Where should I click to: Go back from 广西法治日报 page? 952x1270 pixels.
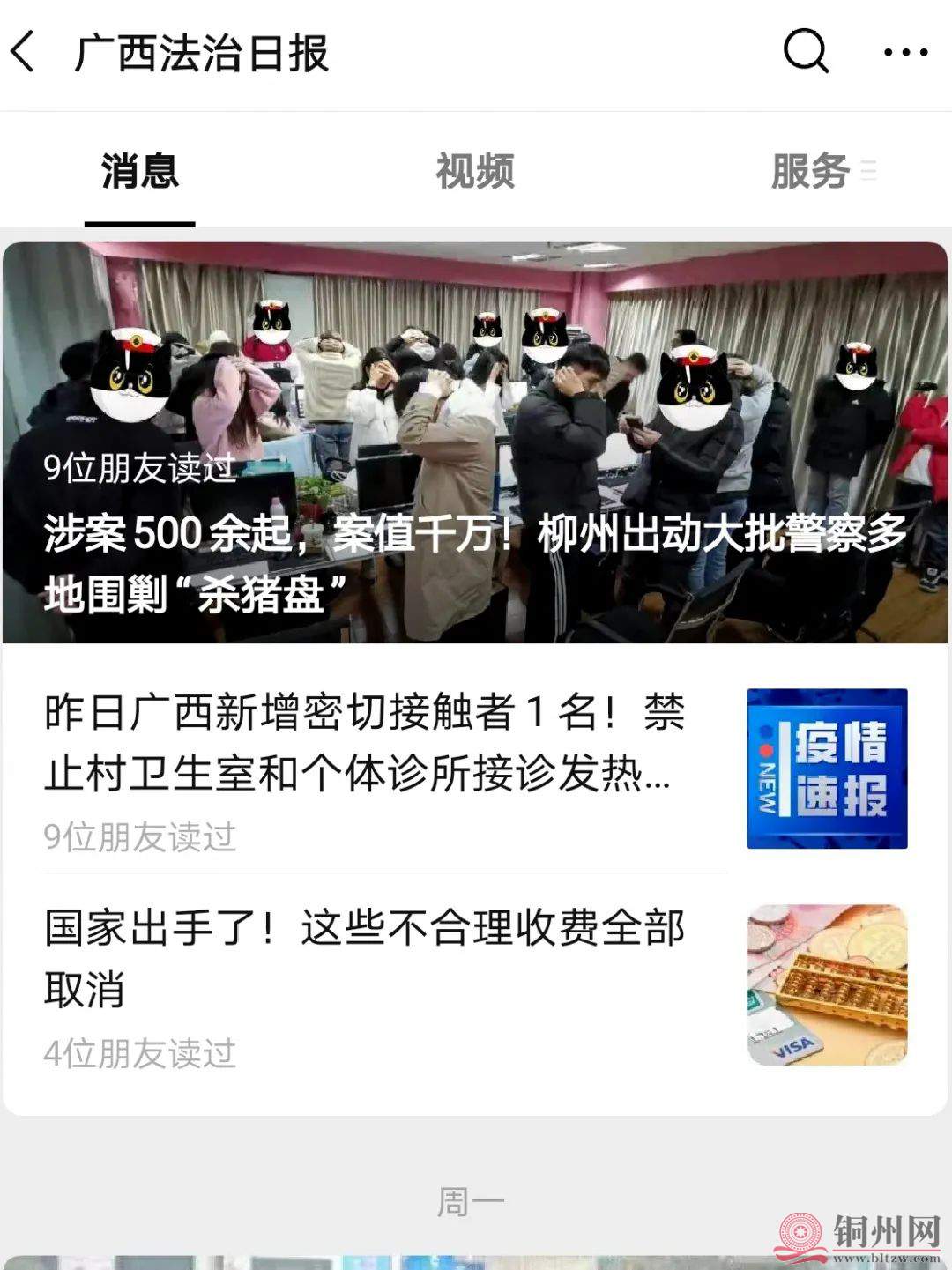coord(24,52)
